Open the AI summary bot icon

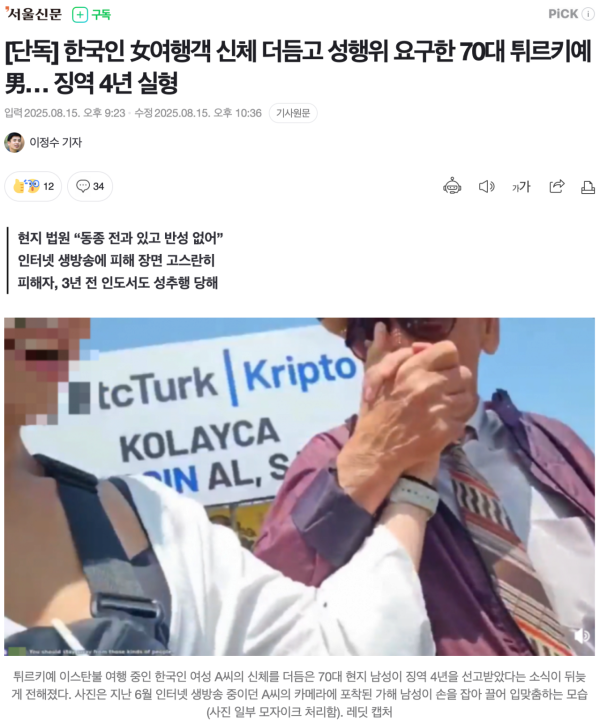452,186
